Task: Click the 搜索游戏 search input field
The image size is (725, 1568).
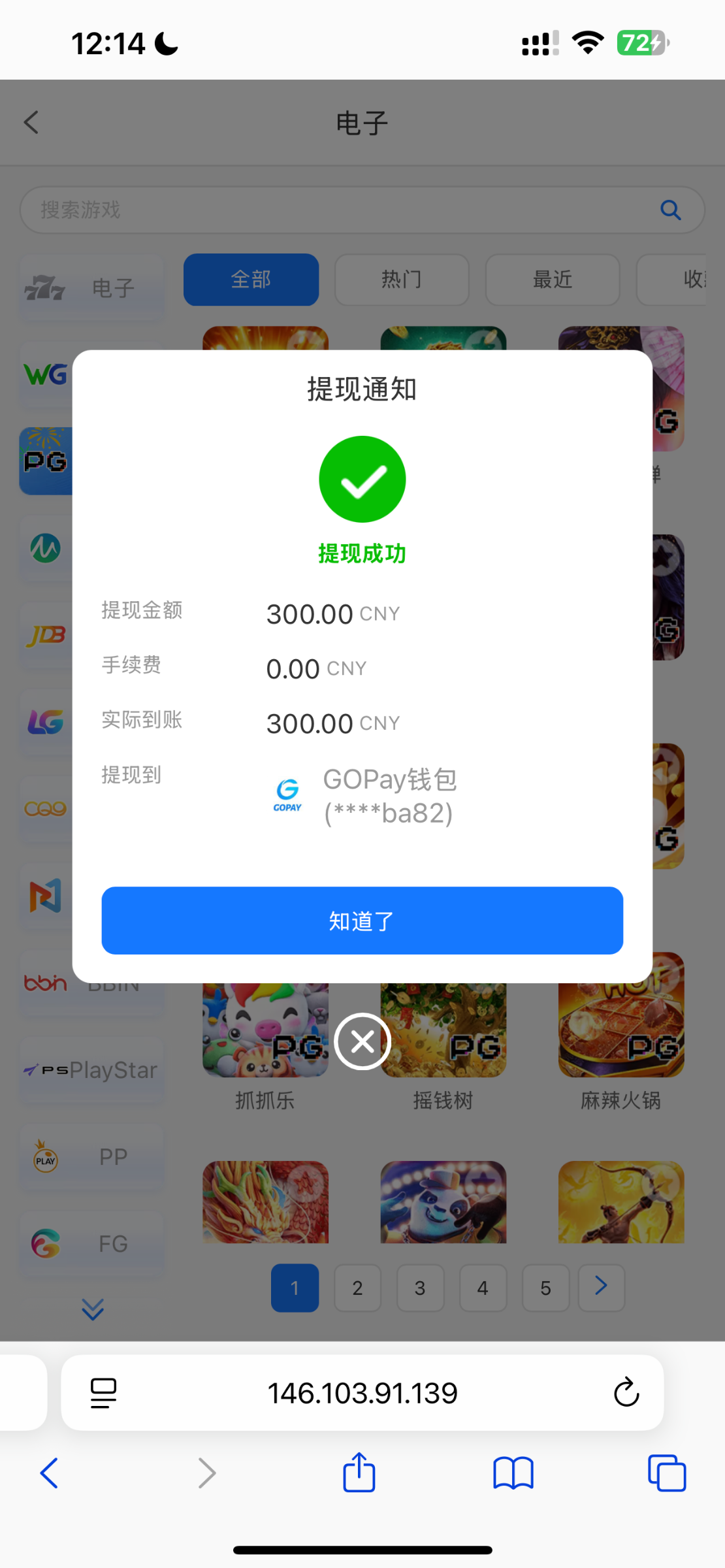Action: 261,210
